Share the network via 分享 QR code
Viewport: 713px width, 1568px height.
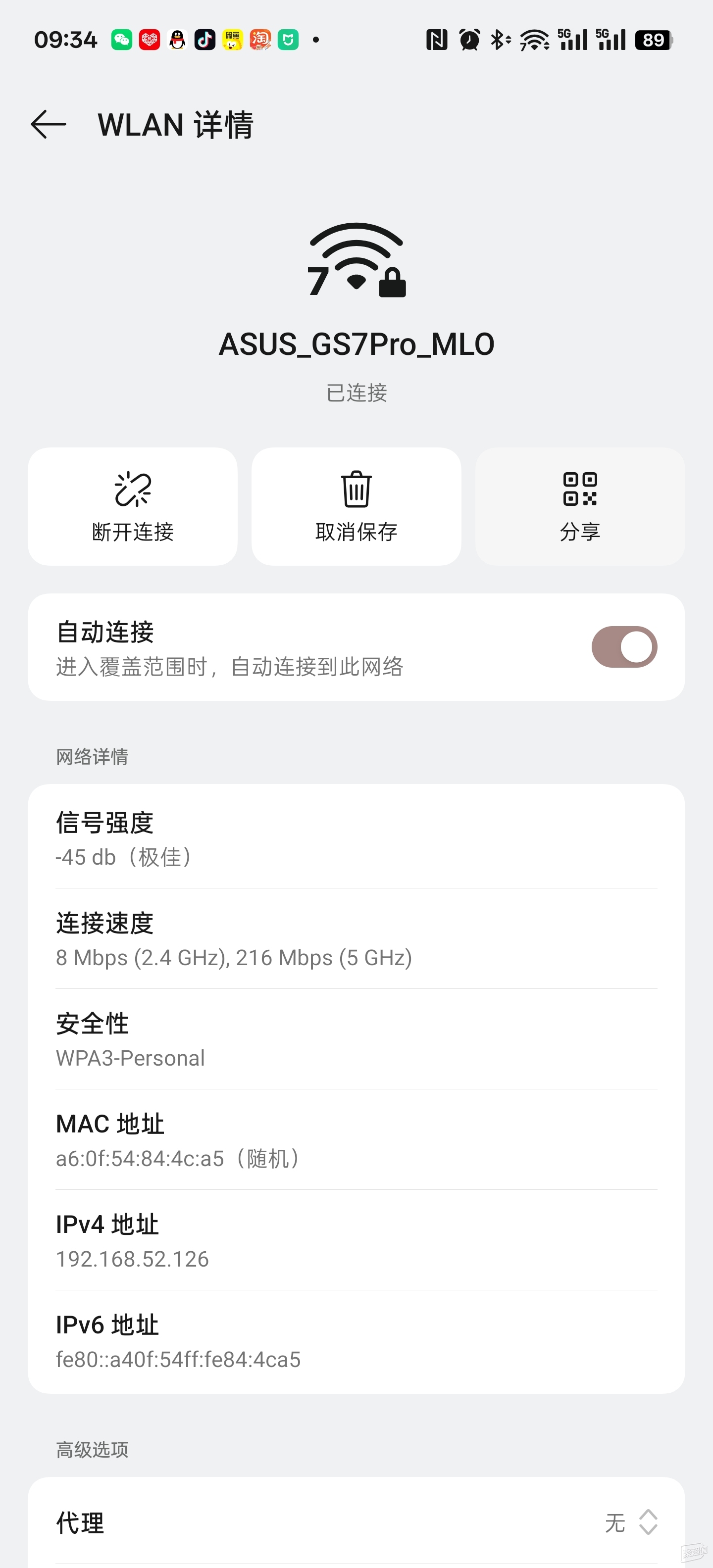point(580,506)
